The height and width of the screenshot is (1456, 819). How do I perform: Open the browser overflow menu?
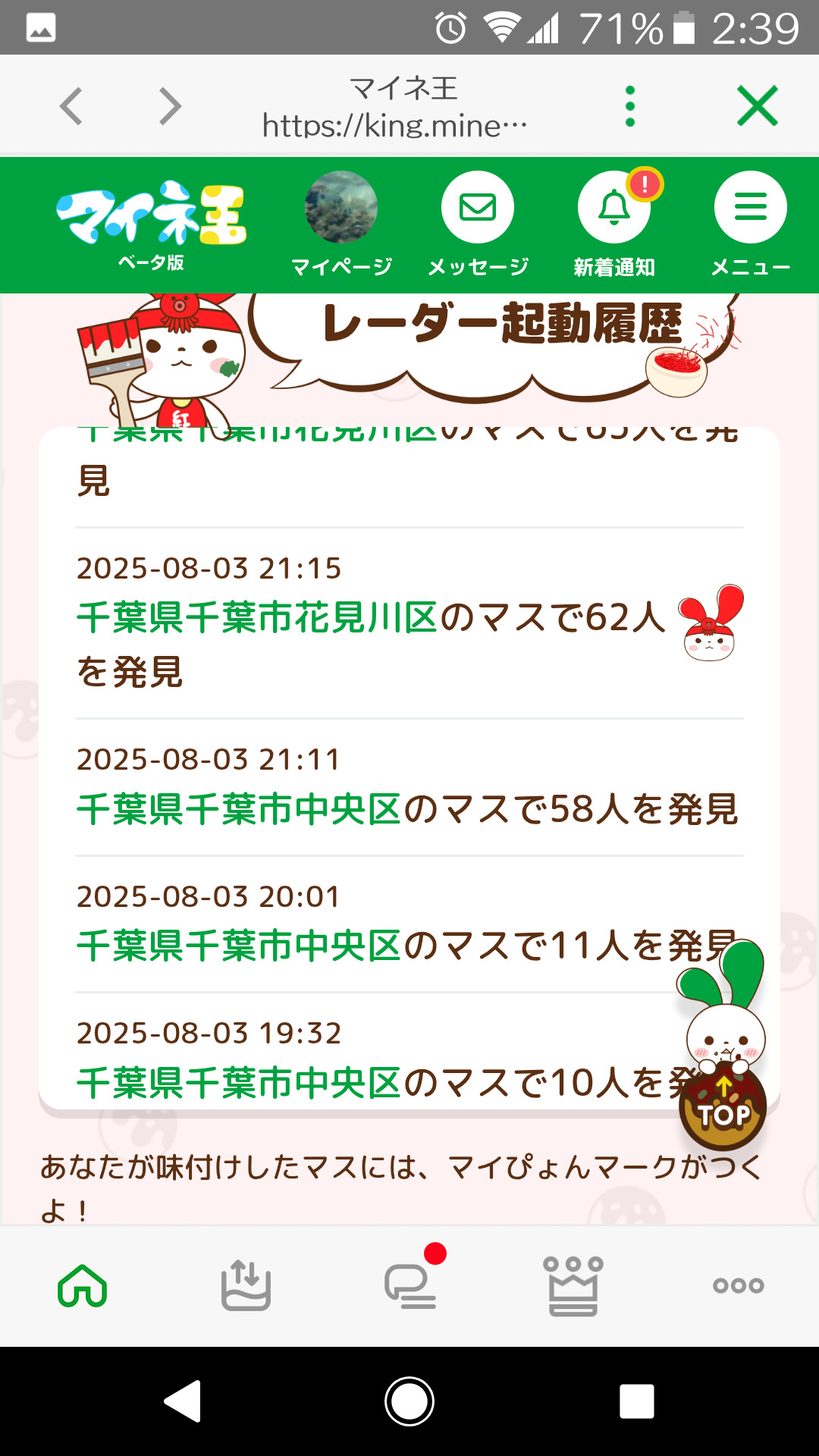pos(629,105)
